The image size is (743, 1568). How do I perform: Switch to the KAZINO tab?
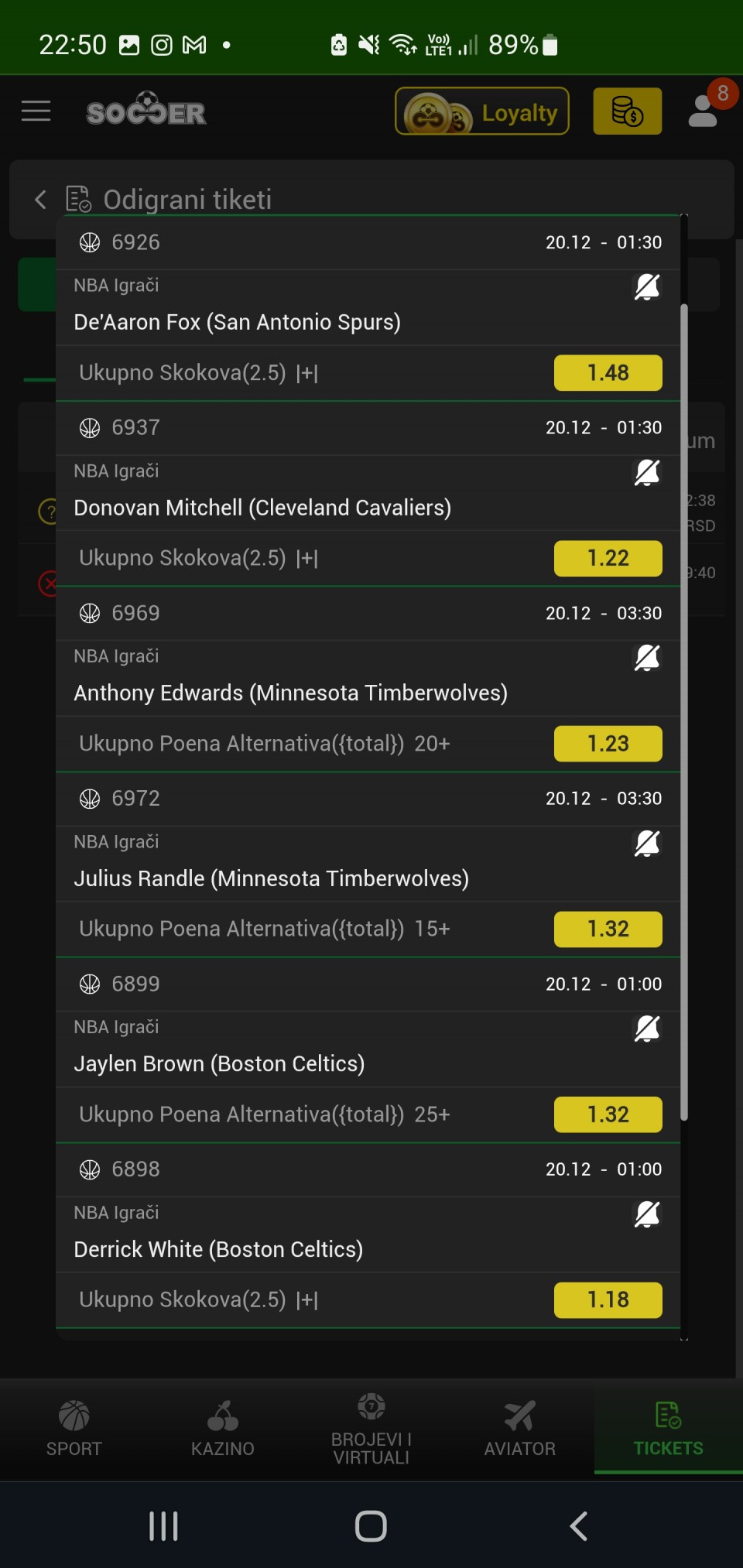point(223,1429)
